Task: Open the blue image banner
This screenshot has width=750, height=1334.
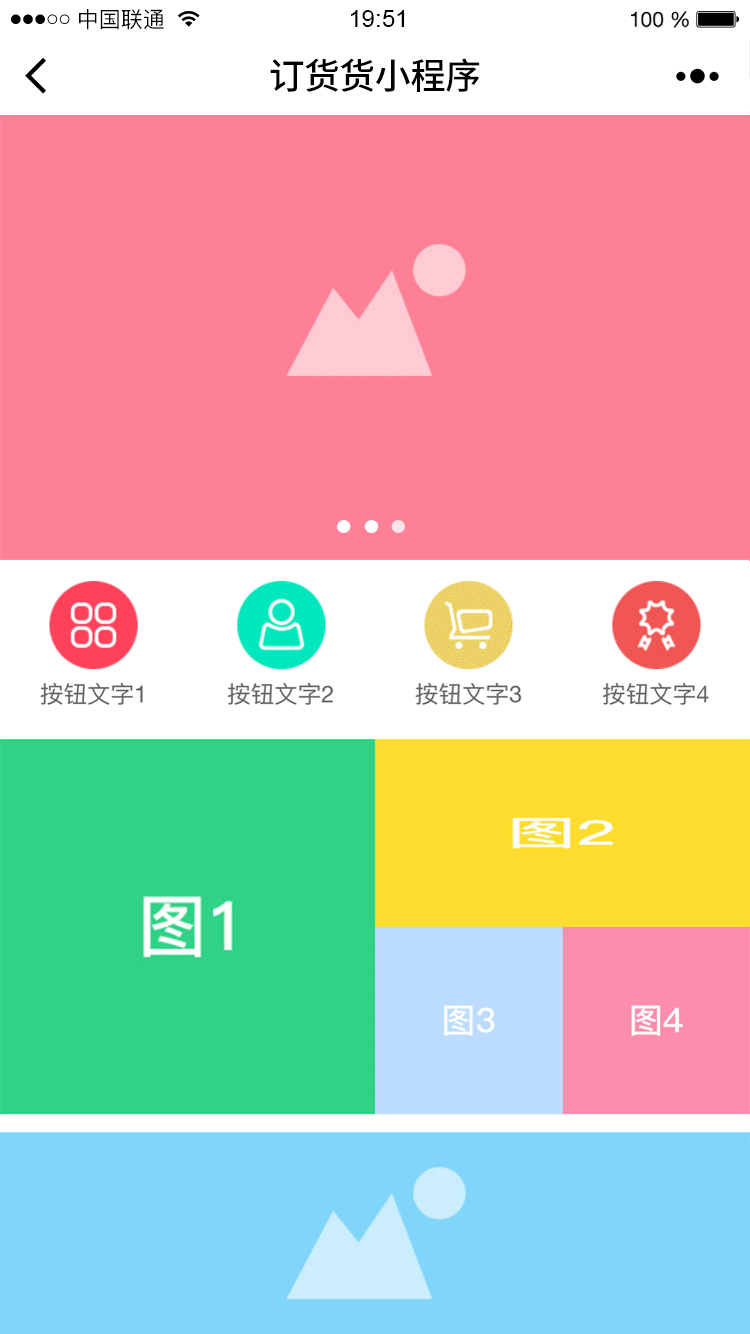Action: 375,1233
